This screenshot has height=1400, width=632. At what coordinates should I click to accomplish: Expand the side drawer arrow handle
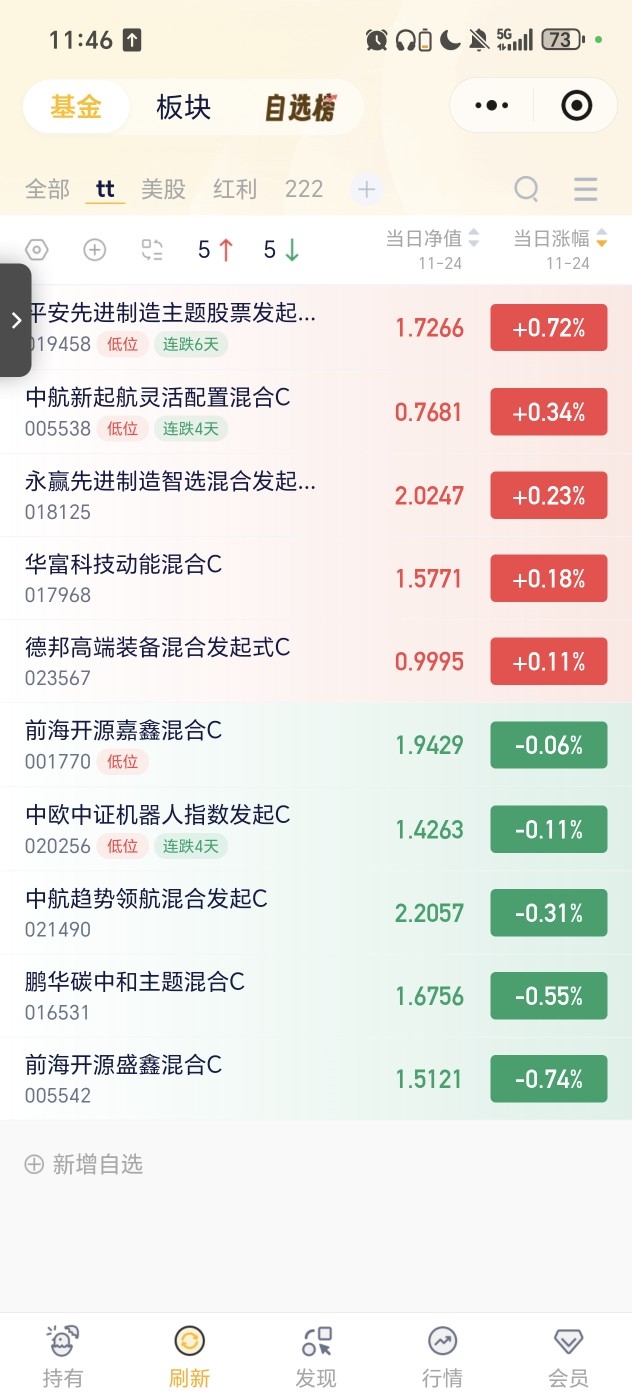point(15,320)
